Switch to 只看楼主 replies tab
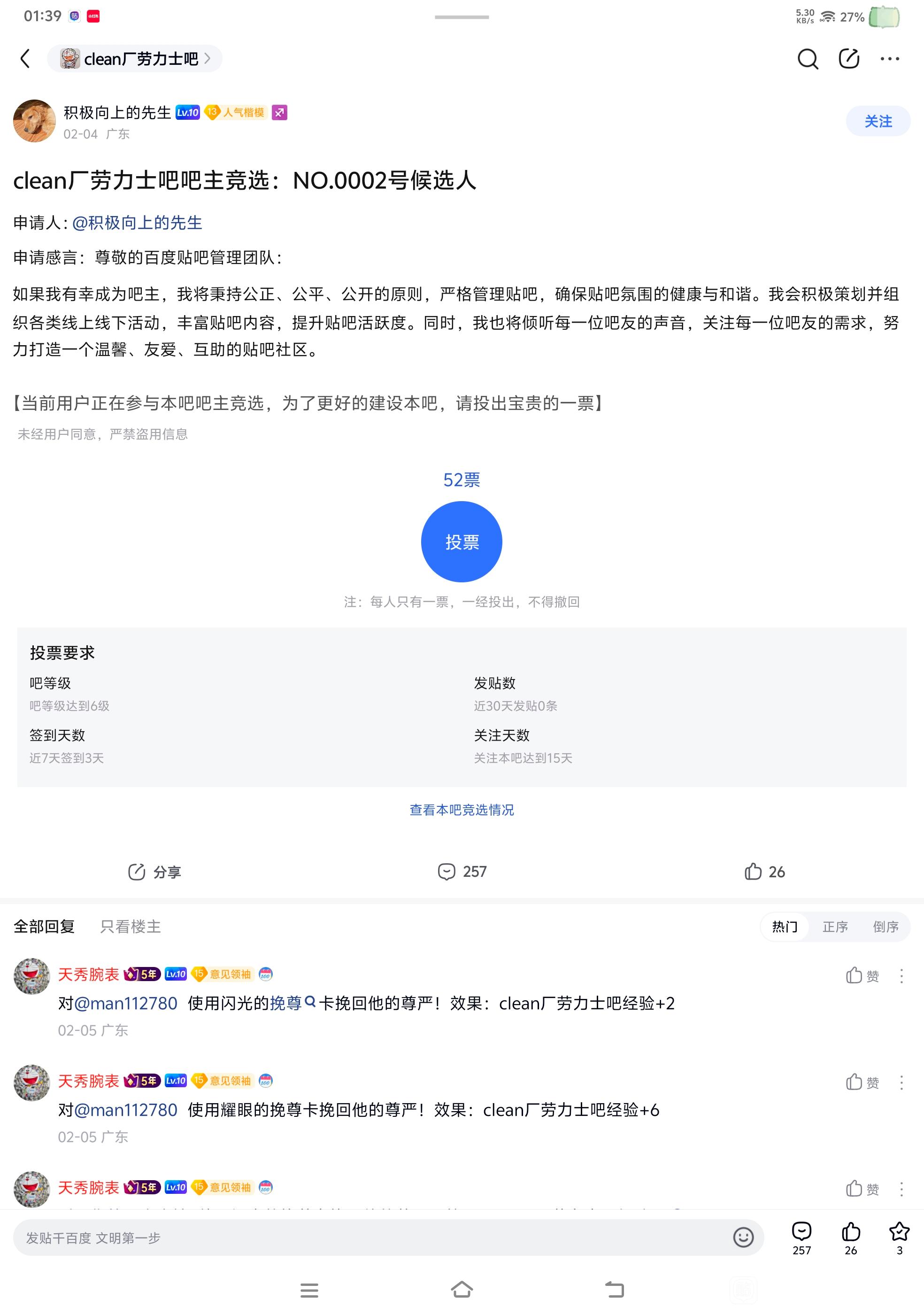924x1315 pixels. 131,927
